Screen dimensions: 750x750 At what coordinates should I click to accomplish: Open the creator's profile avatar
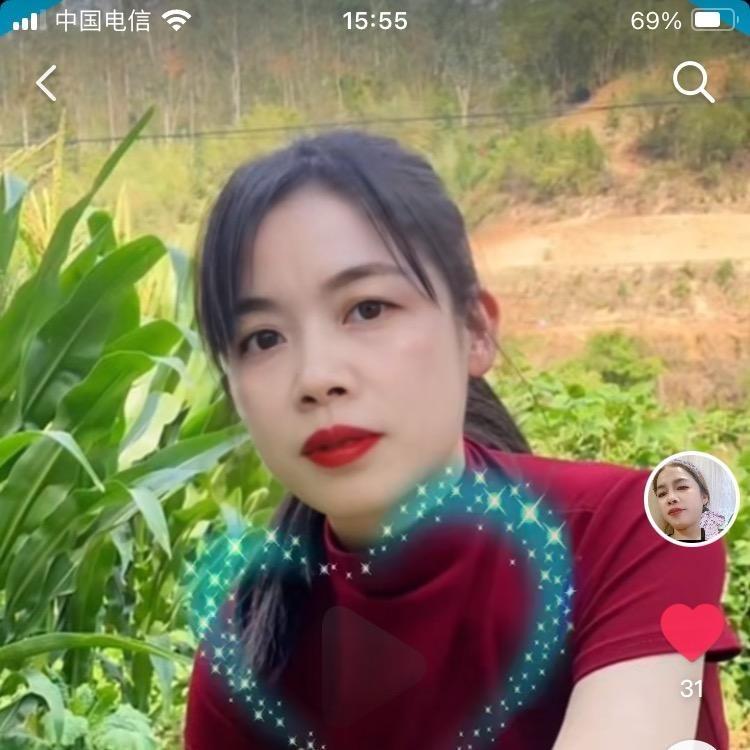[x=692, y=499]
